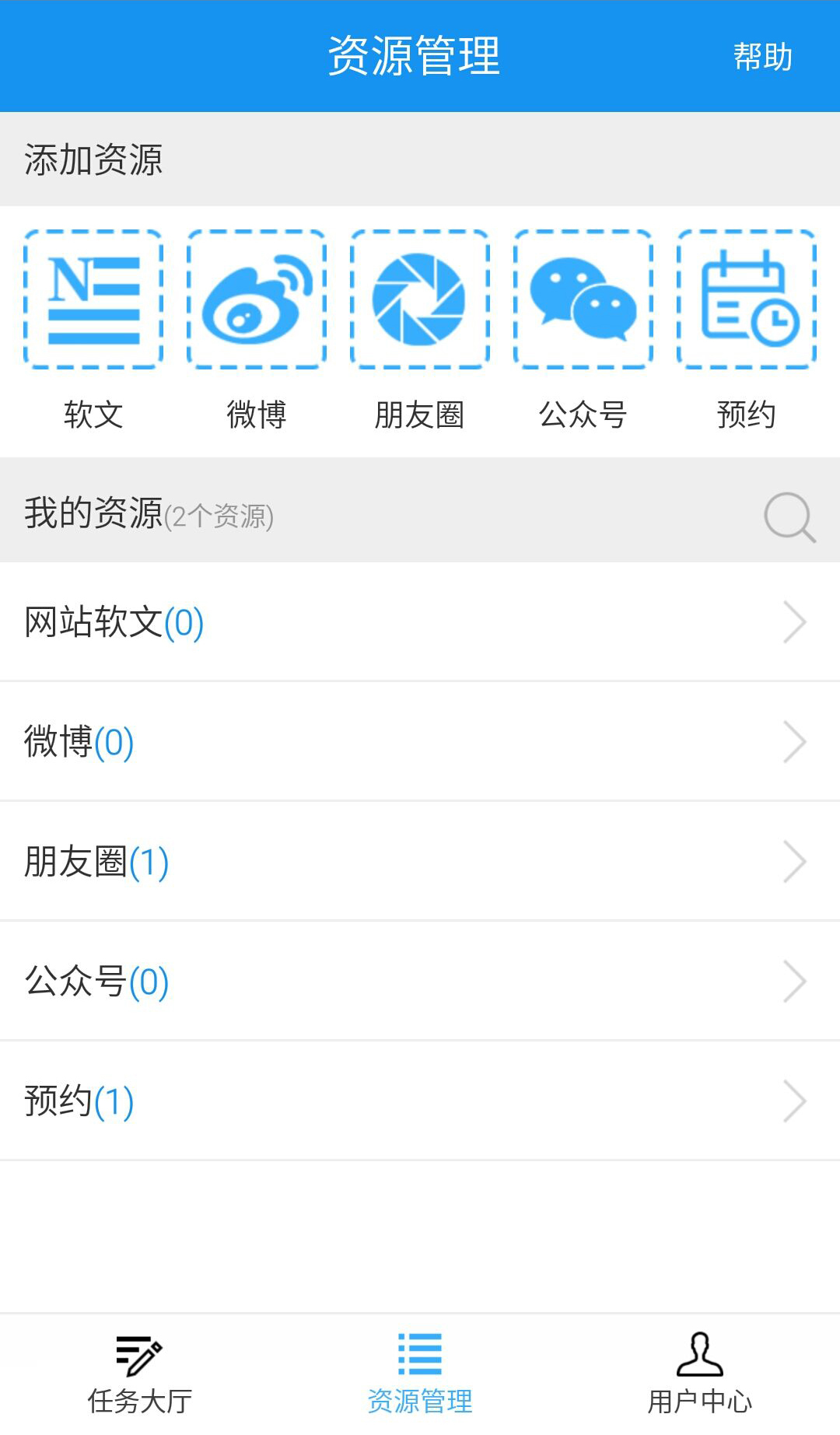The width and height of the screenshot is (840, 1435).
Task: Open 帮助 in the top bar
Action: click(x=762, y=57)
